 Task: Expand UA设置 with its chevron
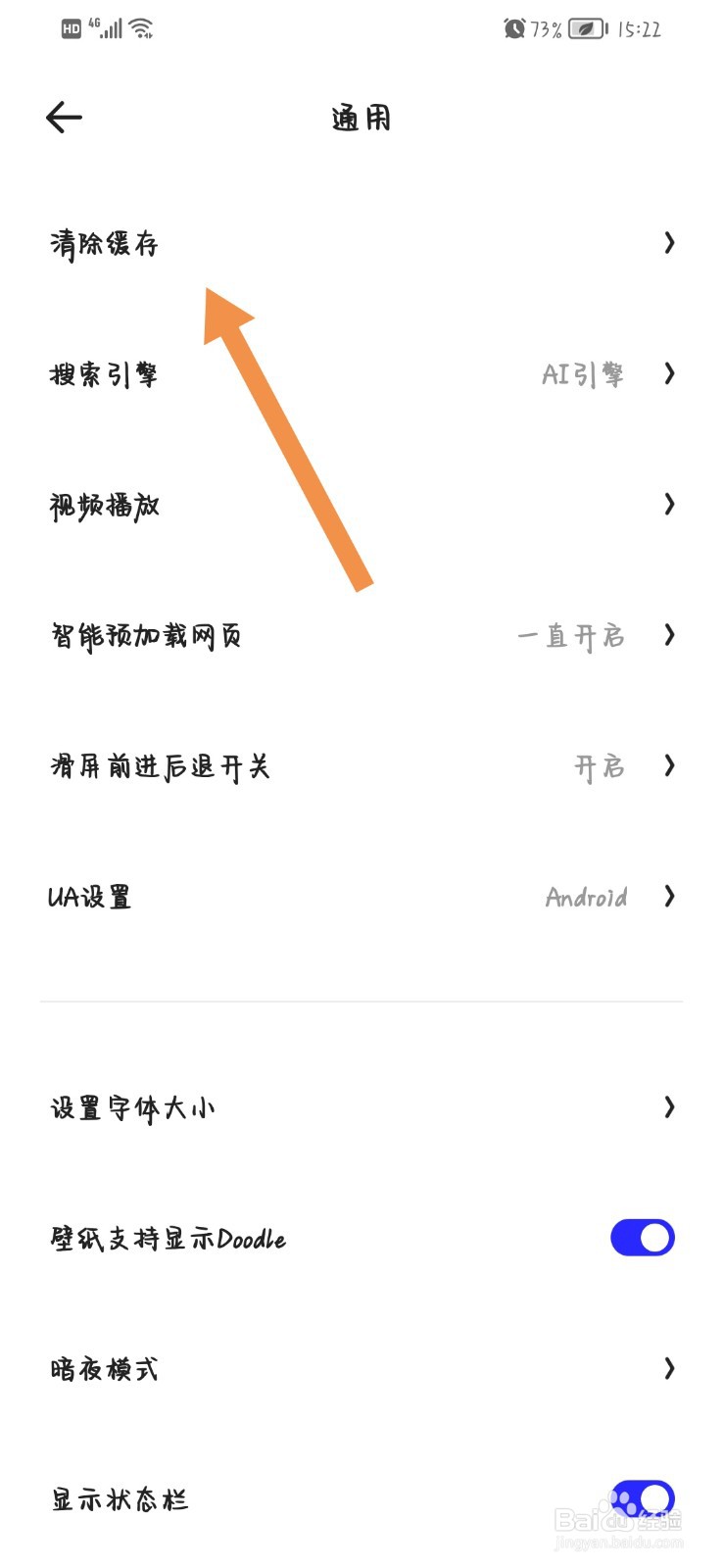click(669, 896)
